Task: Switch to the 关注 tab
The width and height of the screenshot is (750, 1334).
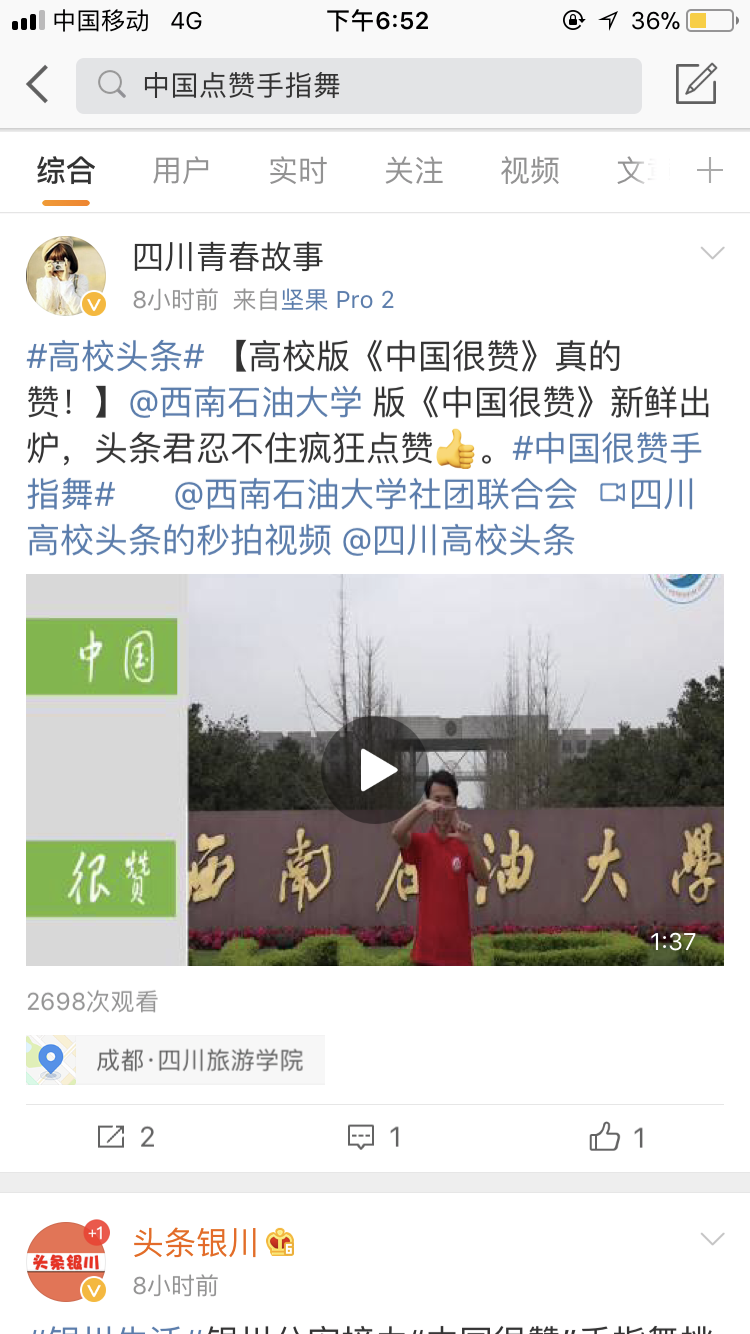Action: coord(413,171)
